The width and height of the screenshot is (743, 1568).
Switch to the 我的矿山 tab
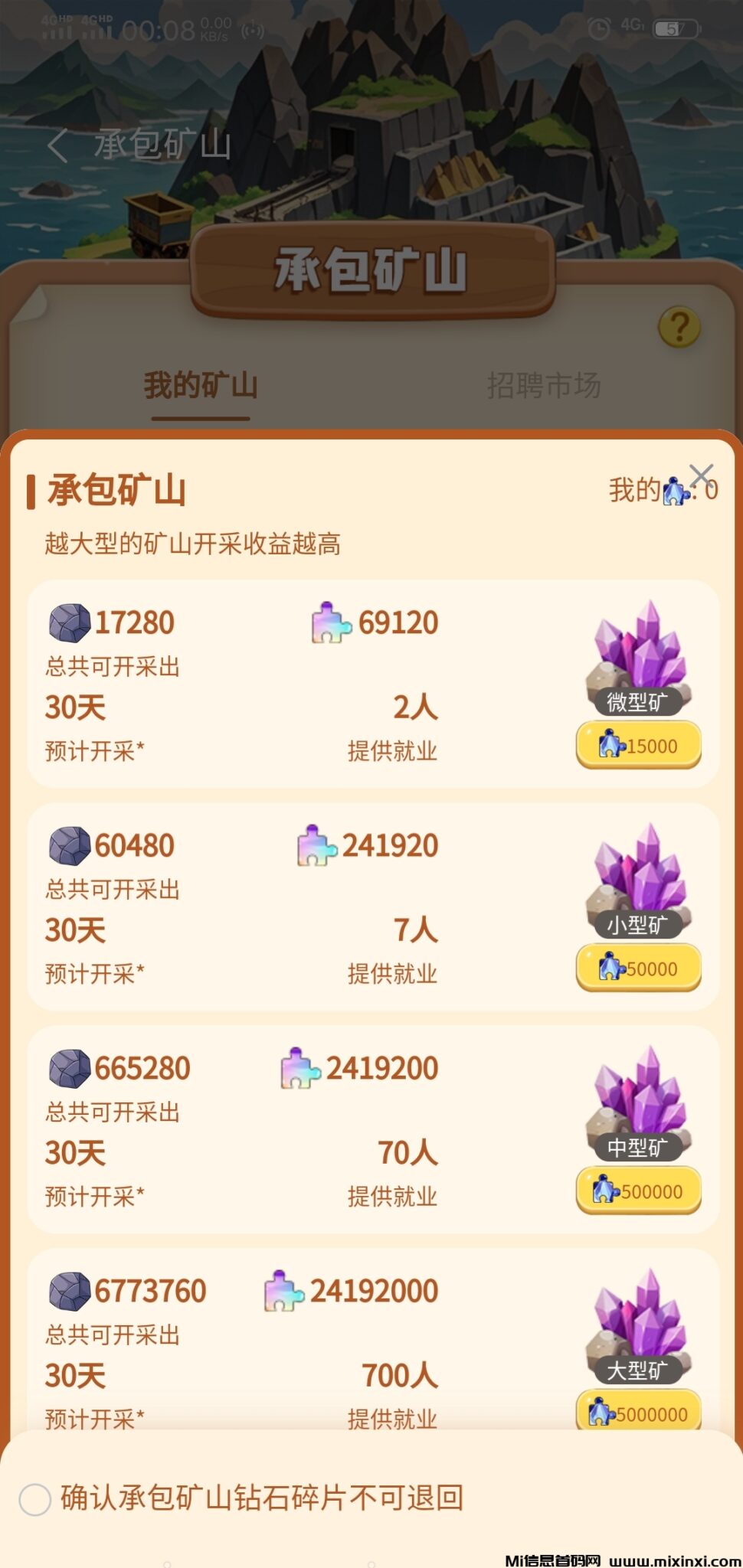(x=201, y=386)
